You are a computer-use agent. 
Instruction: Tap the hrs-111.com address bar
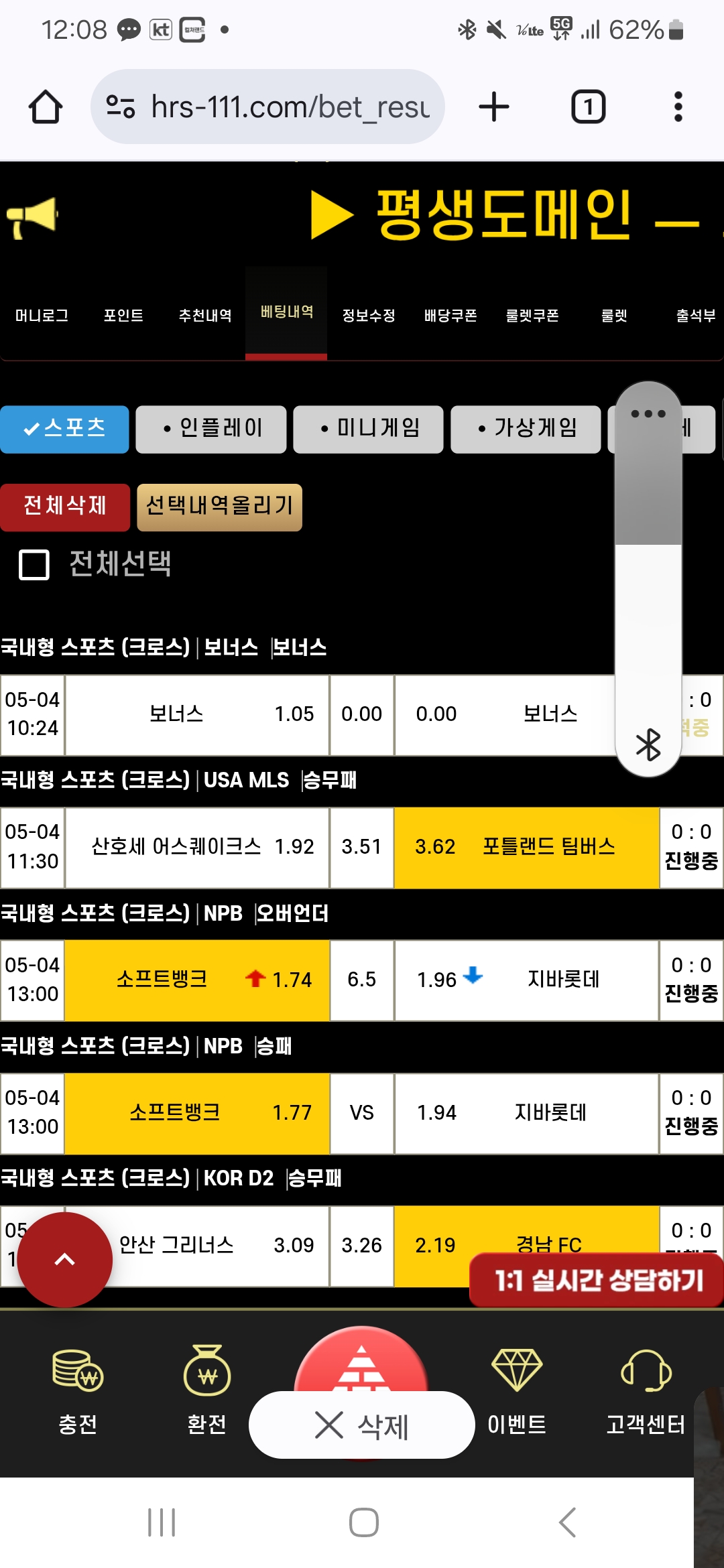coord(267,107)
